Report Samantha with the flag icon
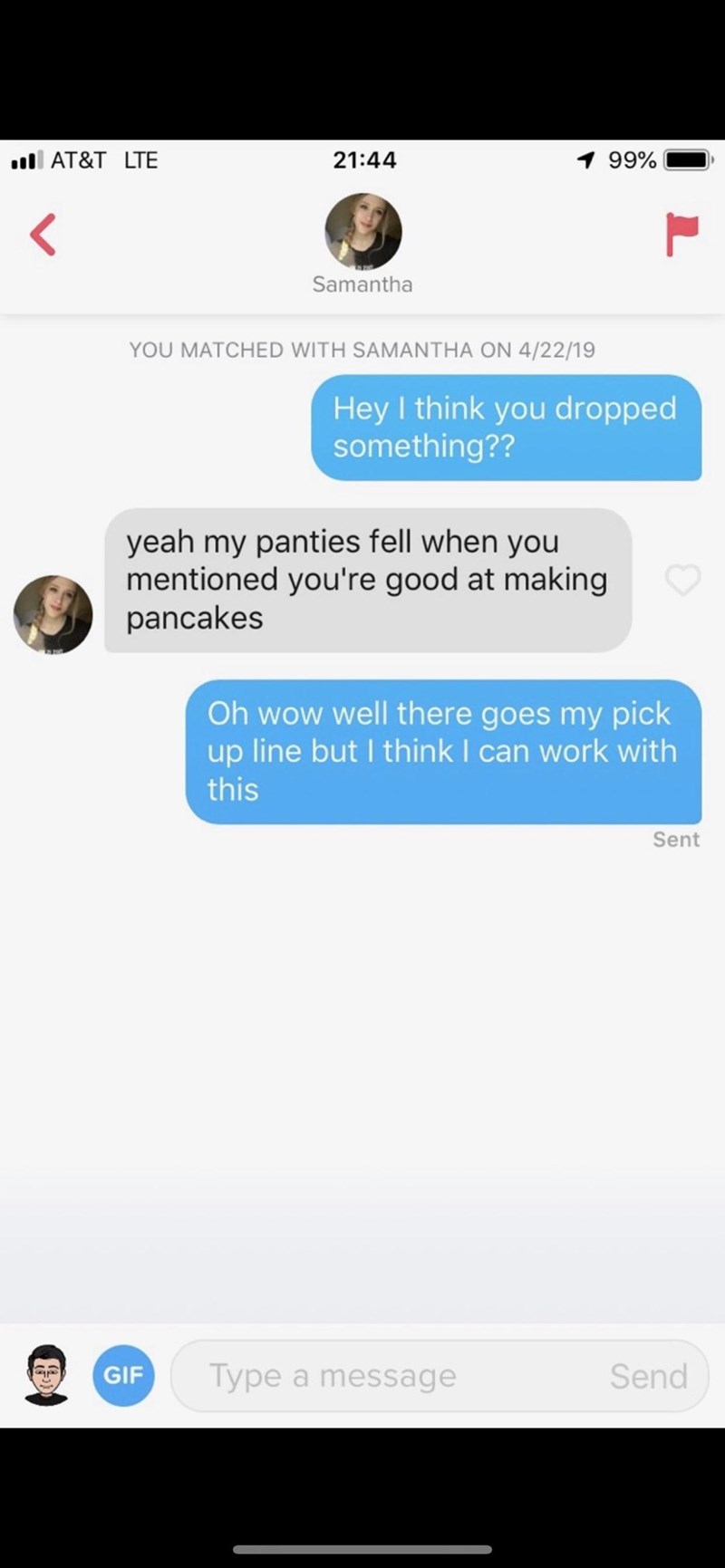Screen dimensions: 725x1568 681,234
